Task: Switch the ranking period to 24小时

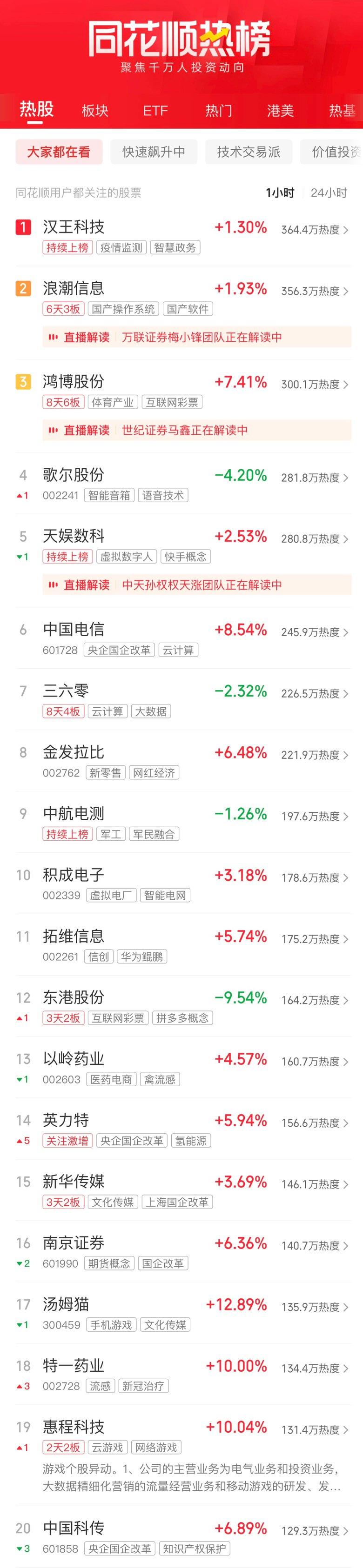Action: point(328,193)
